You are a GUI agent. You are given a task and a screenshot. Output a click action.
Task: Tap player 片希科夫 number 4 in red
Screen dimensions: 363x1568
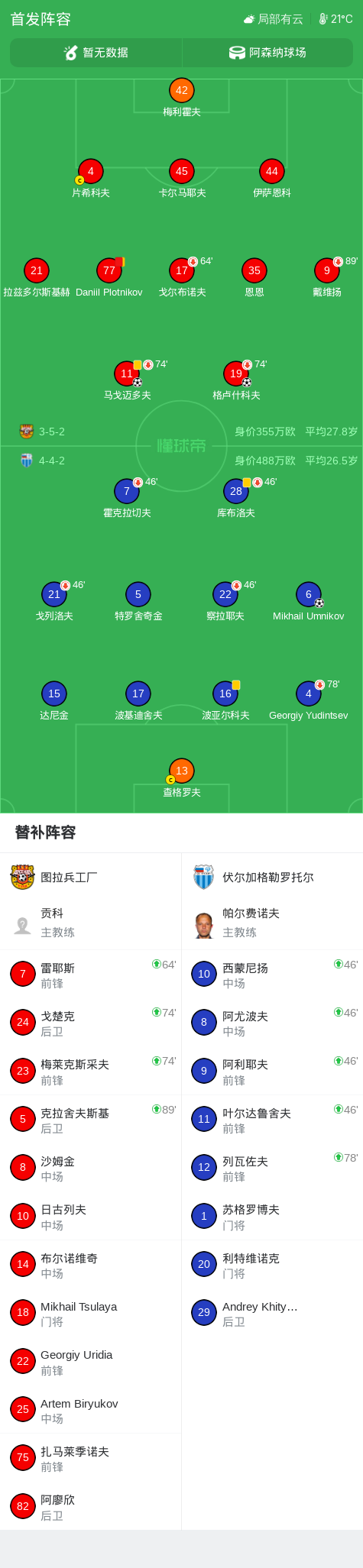(x=90, y=179)
